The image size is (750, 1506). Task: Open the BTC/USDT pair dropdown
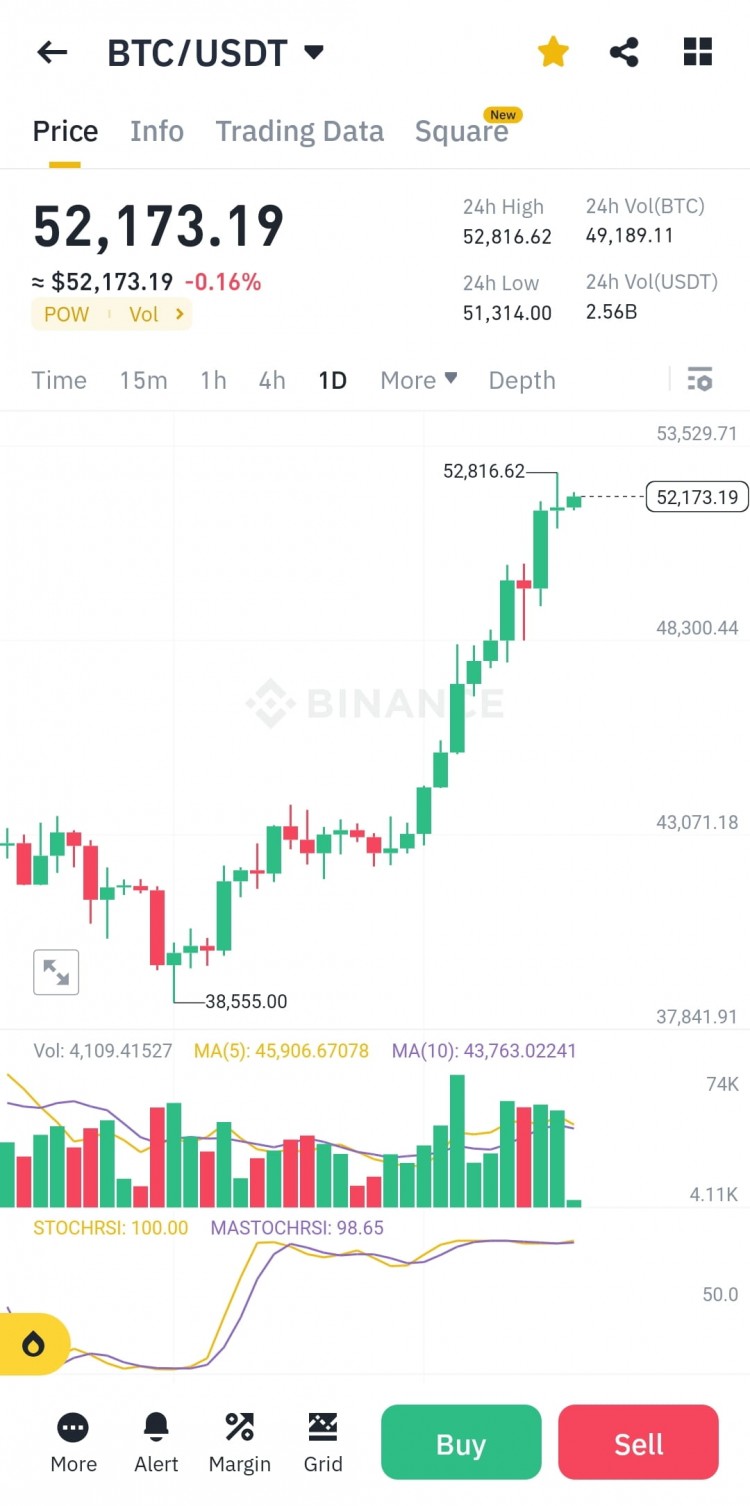point(313,52)
